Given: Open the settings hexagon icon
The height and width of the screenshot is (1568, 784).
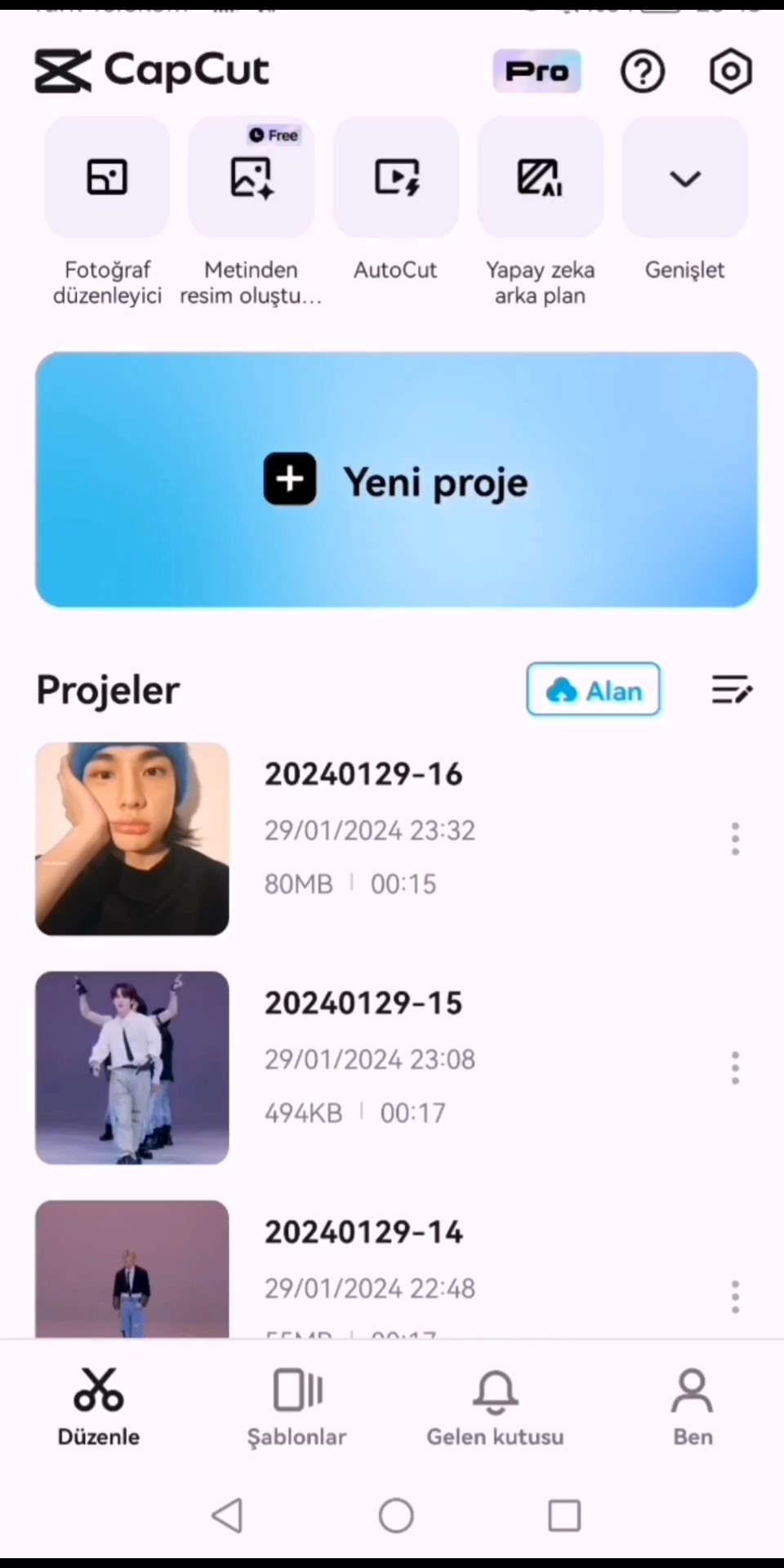Looking at the screenshot, I should tap(730, 72).
